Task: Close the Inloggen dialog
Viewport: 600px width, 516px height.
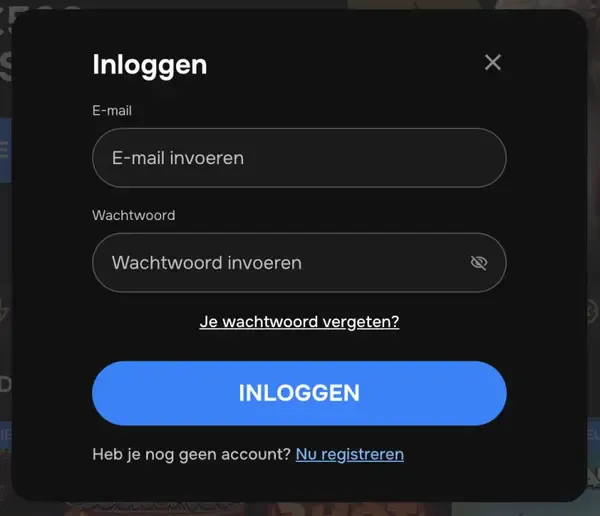Action: click(x=492, y=62)
